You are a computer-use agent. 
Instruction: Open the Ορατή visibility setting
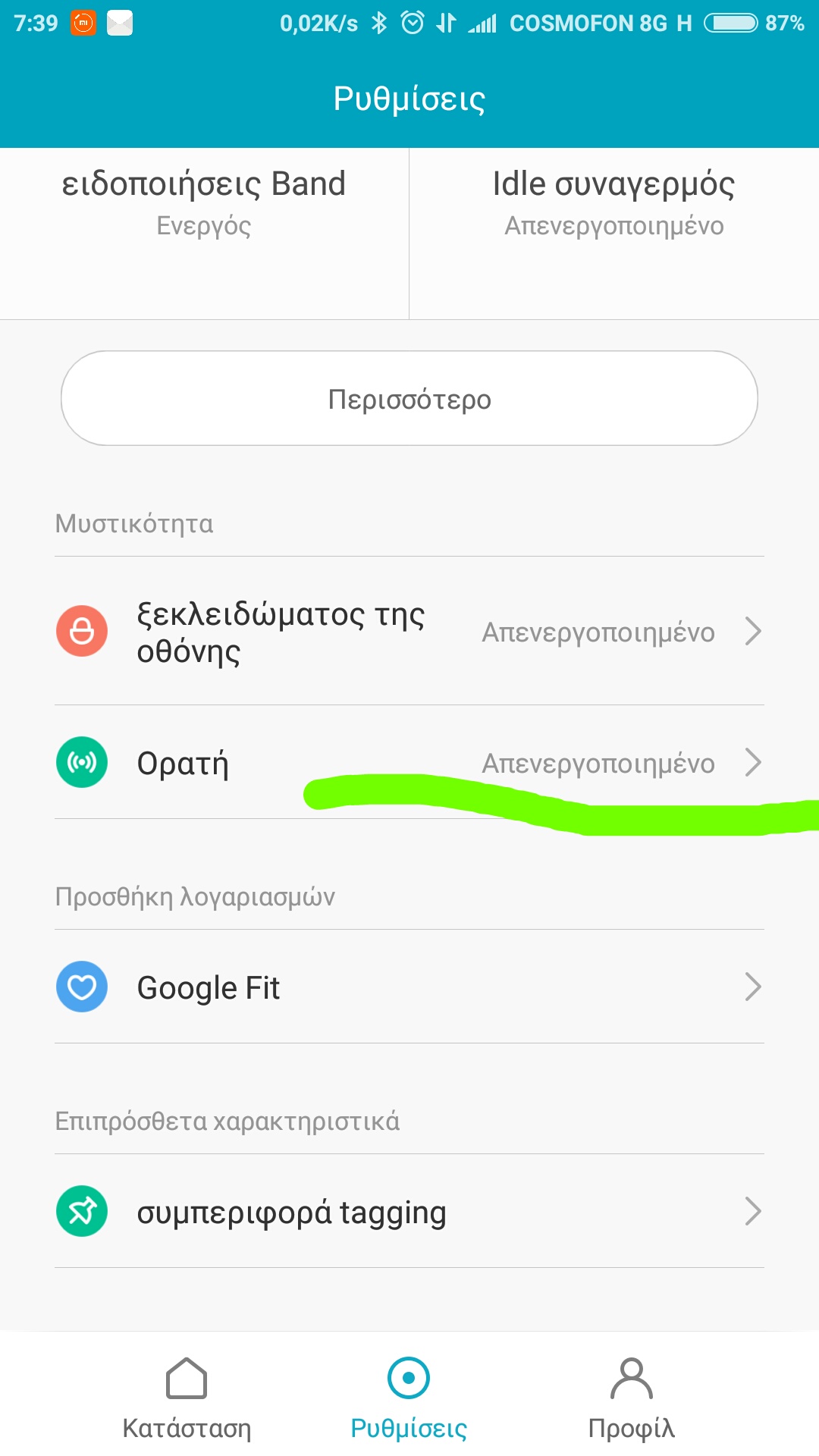click(x=409, y=763)
